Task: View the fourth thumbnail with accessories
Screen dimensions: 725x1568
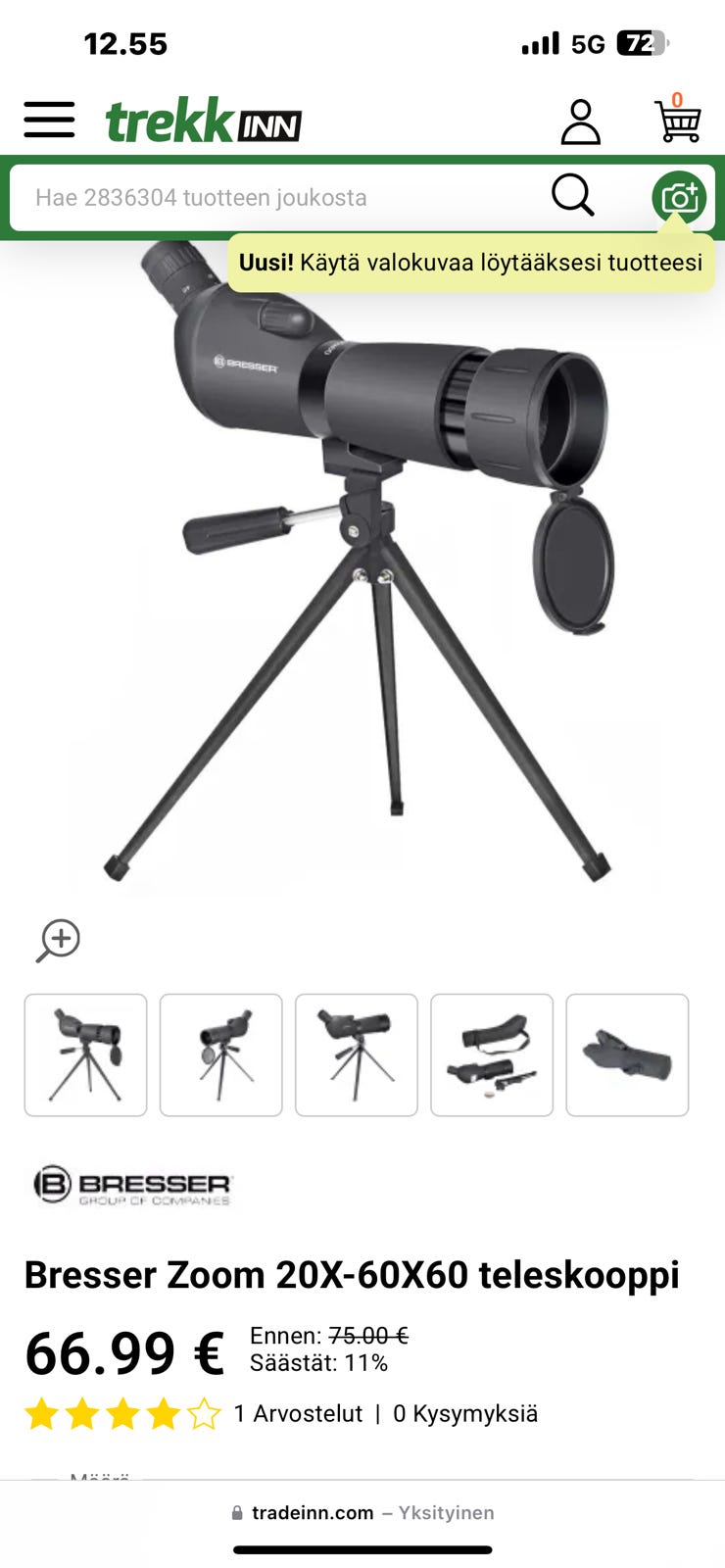Action: click(492, 1055)
